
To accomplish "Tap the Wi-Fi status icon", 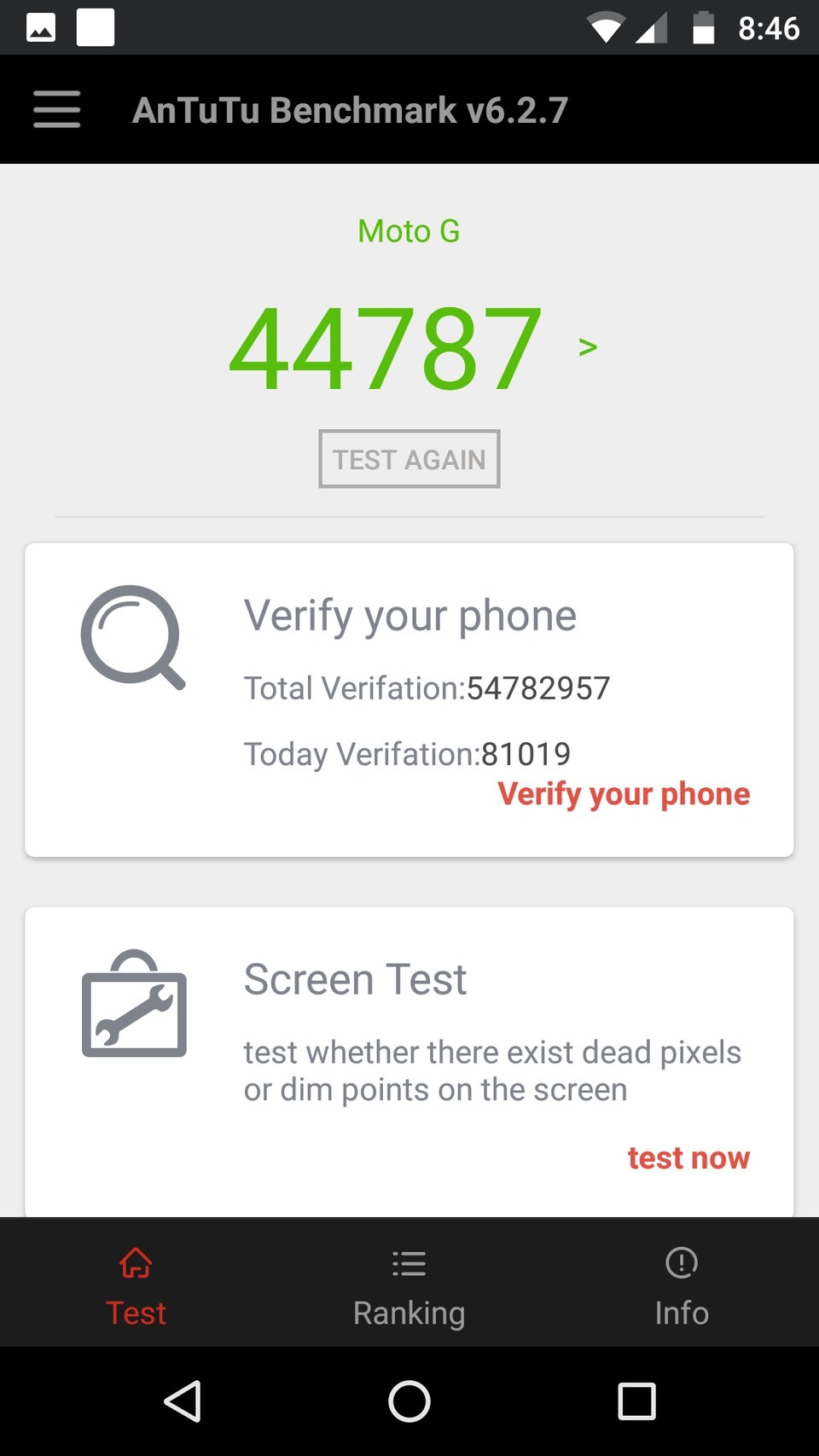I will [607, 26].
